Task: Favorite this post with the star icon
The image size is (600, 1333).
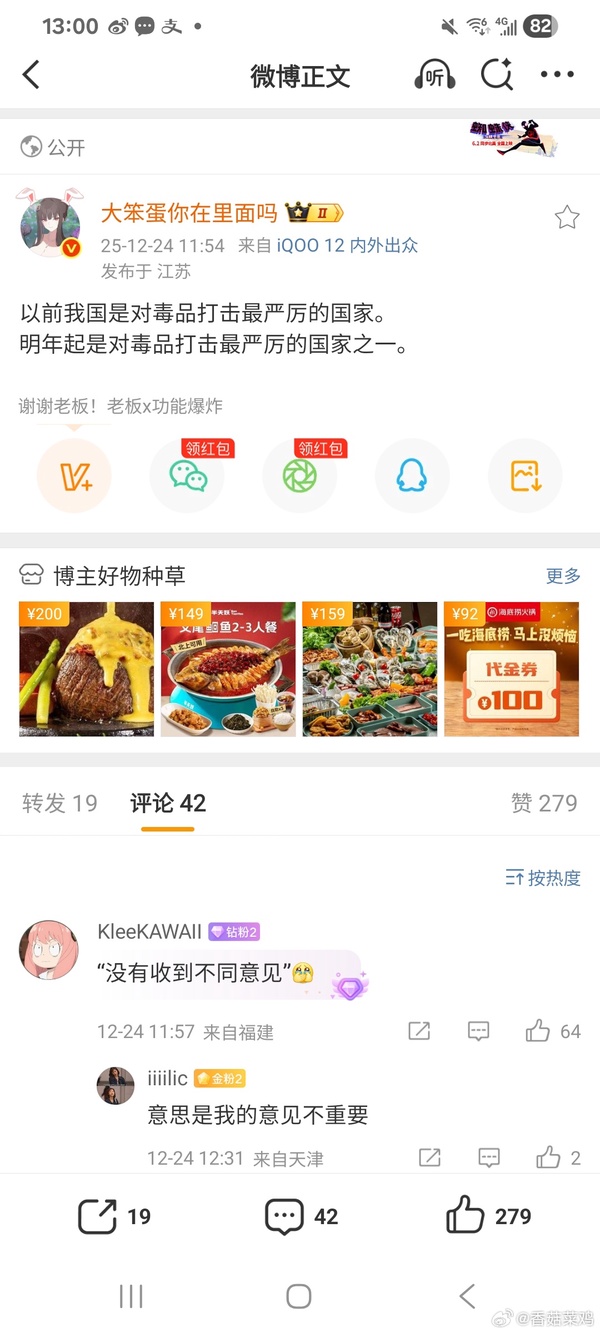Action: pyautogui.click(x=567, y=218)
